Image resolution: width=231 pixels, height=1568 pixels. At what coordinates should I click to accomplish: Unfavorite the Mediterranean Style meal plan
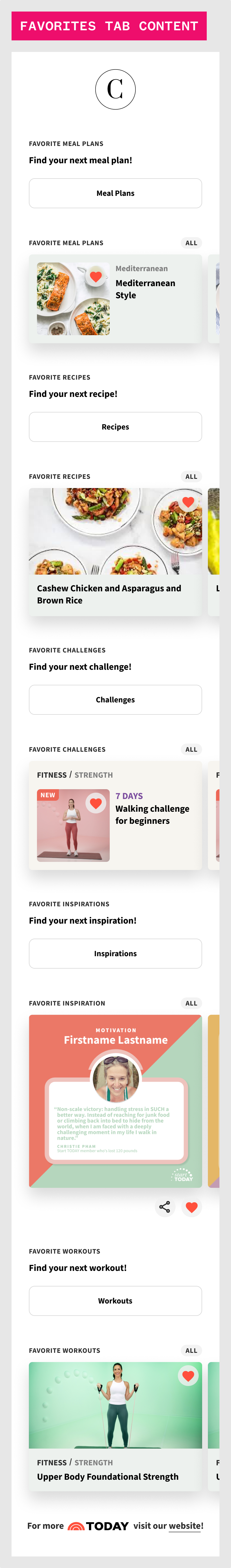pyautogui.click(x=96, y=276)
